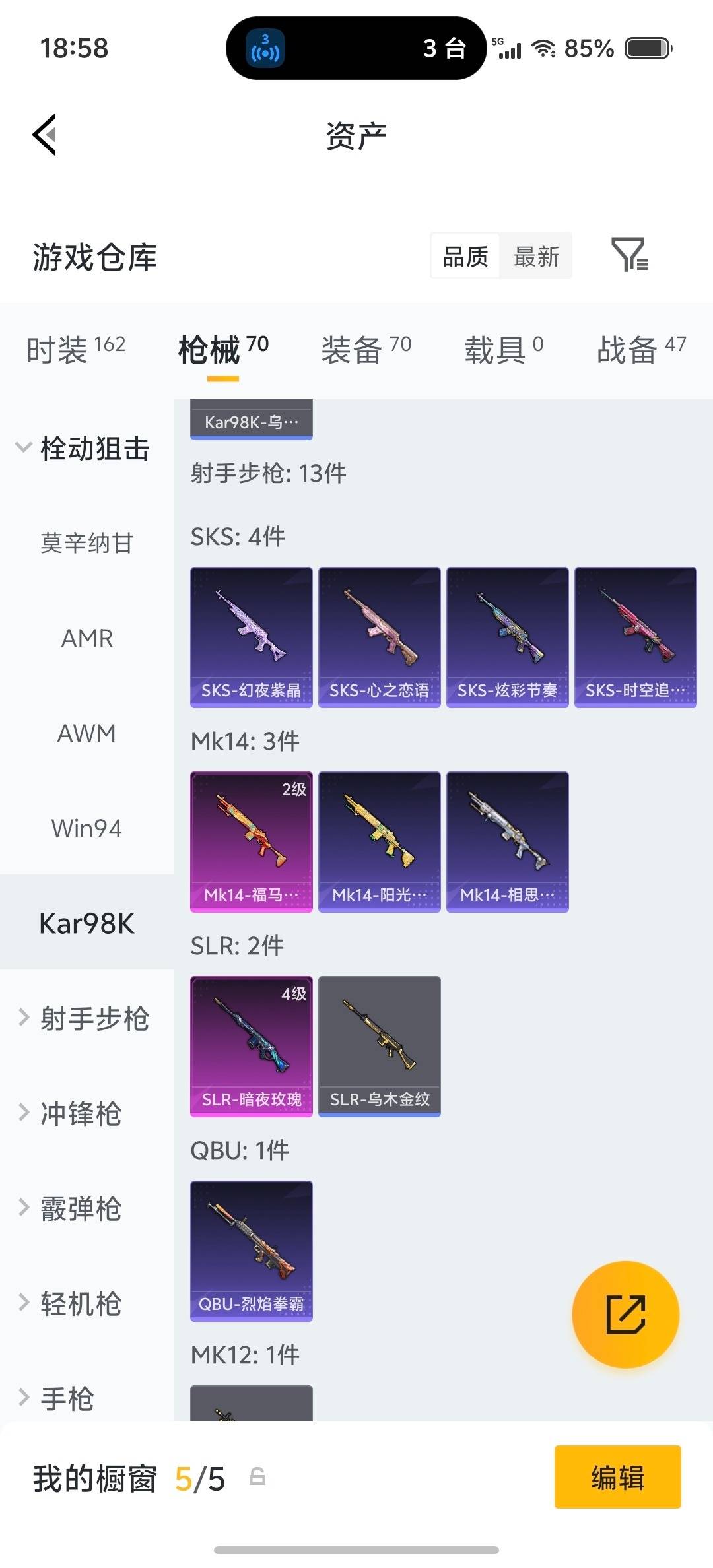The image size is (713, 1568).
Task: Switch sorting to 最新
Action: coord(537,256)
